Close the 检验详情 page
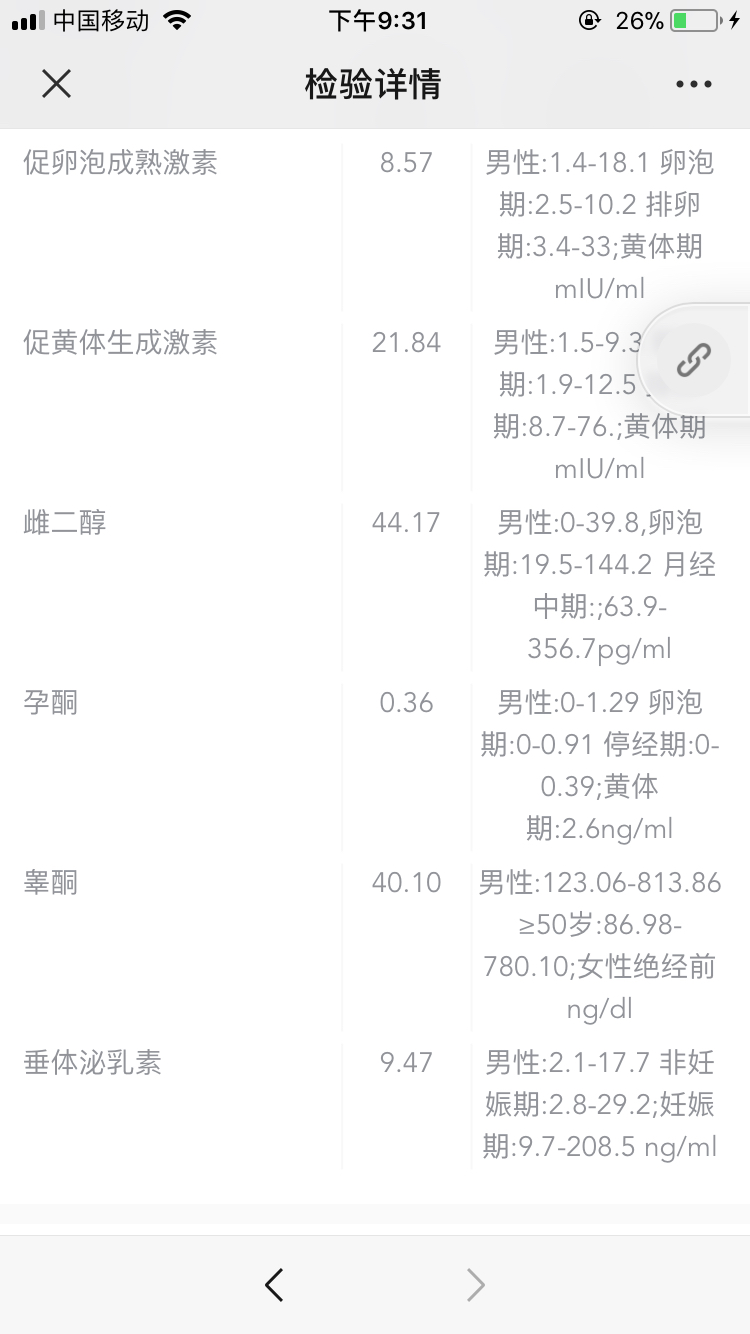This screenshot has height=1334, width=750. pyautogui.click(x=57, y=84)
